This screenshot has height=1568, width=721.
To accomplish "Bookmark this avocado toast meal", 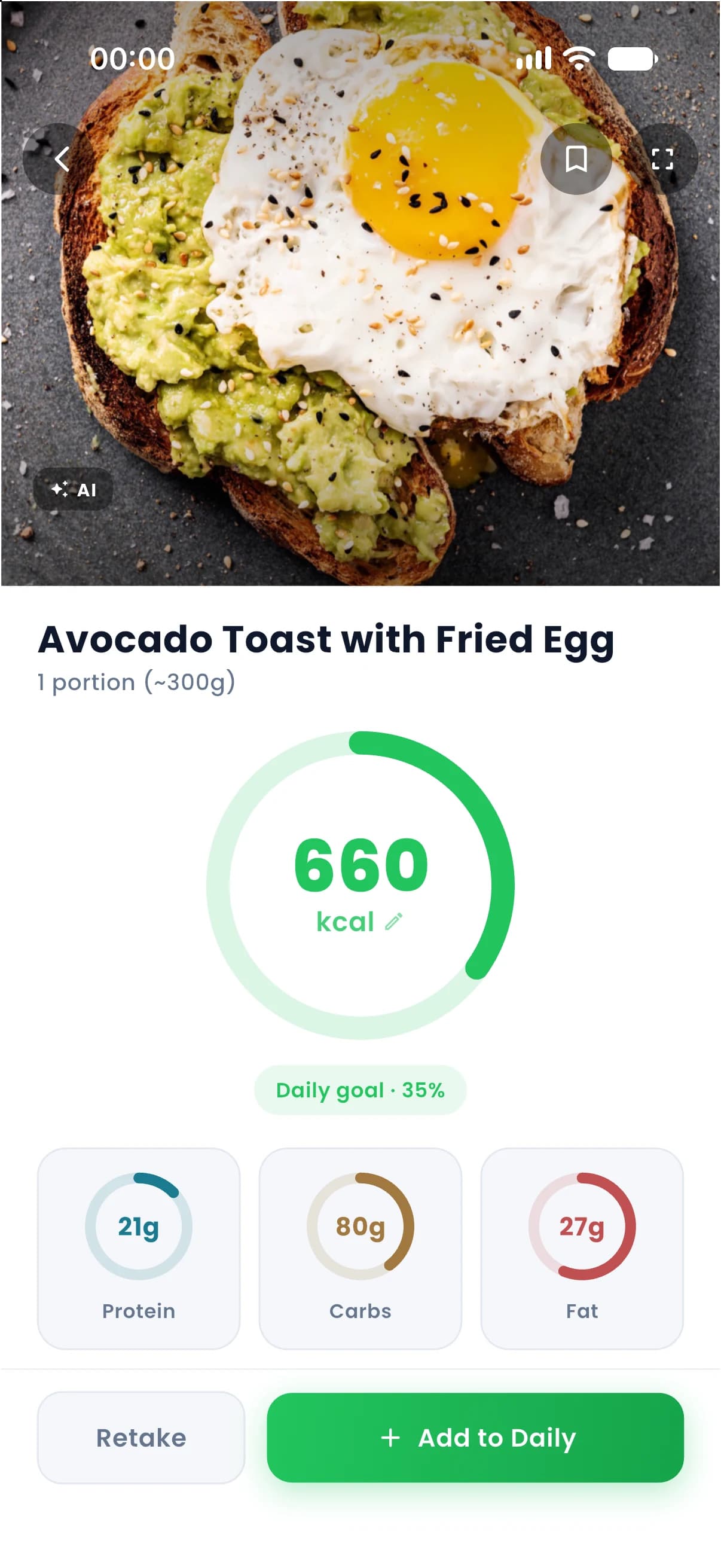I will [x=576, y=159].
